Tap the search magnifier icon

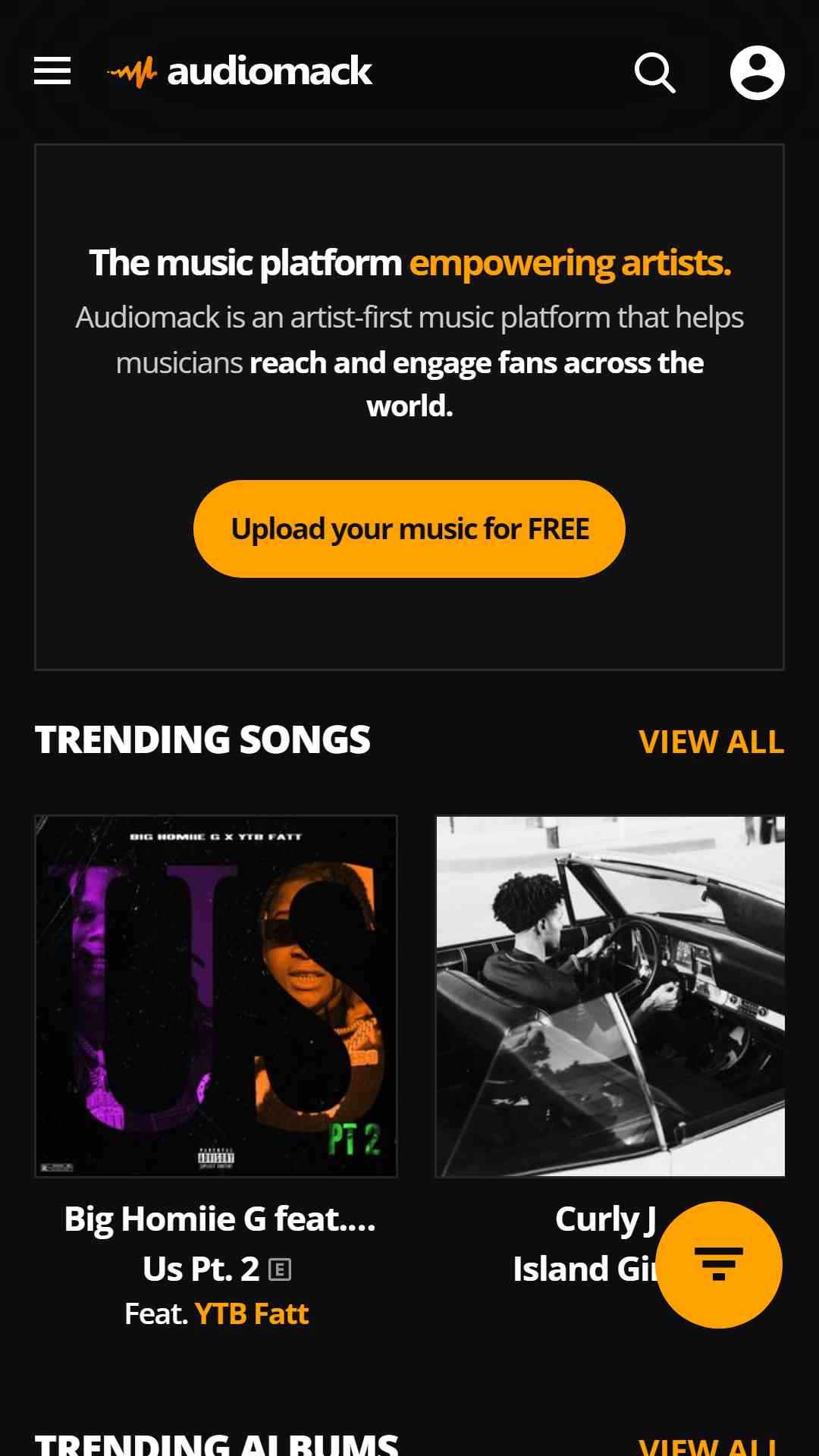[x=654, y=73]
